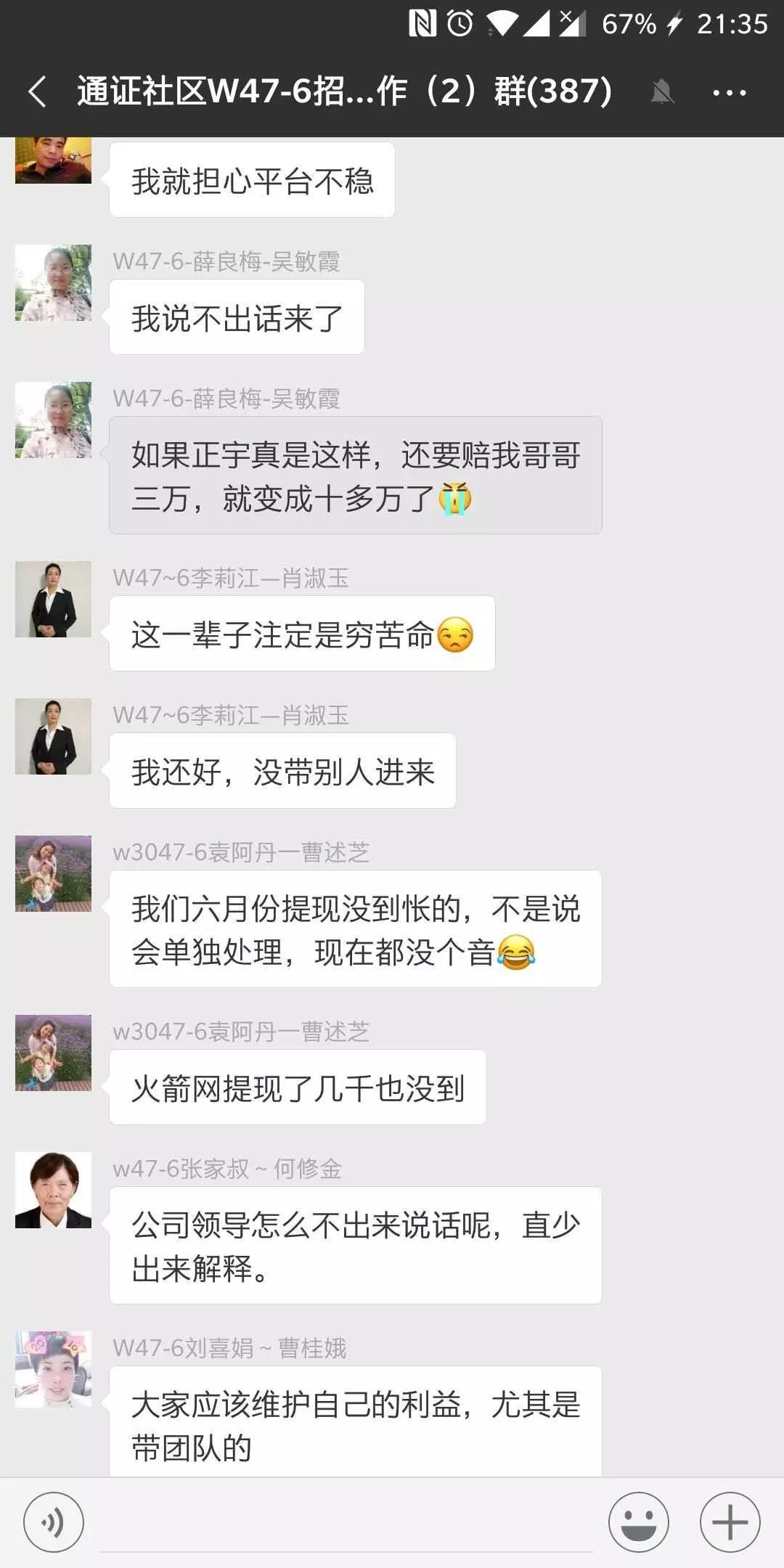784x1568 pixels.
Task: Tap the message text field
Action: click(x=346, y=1522)
